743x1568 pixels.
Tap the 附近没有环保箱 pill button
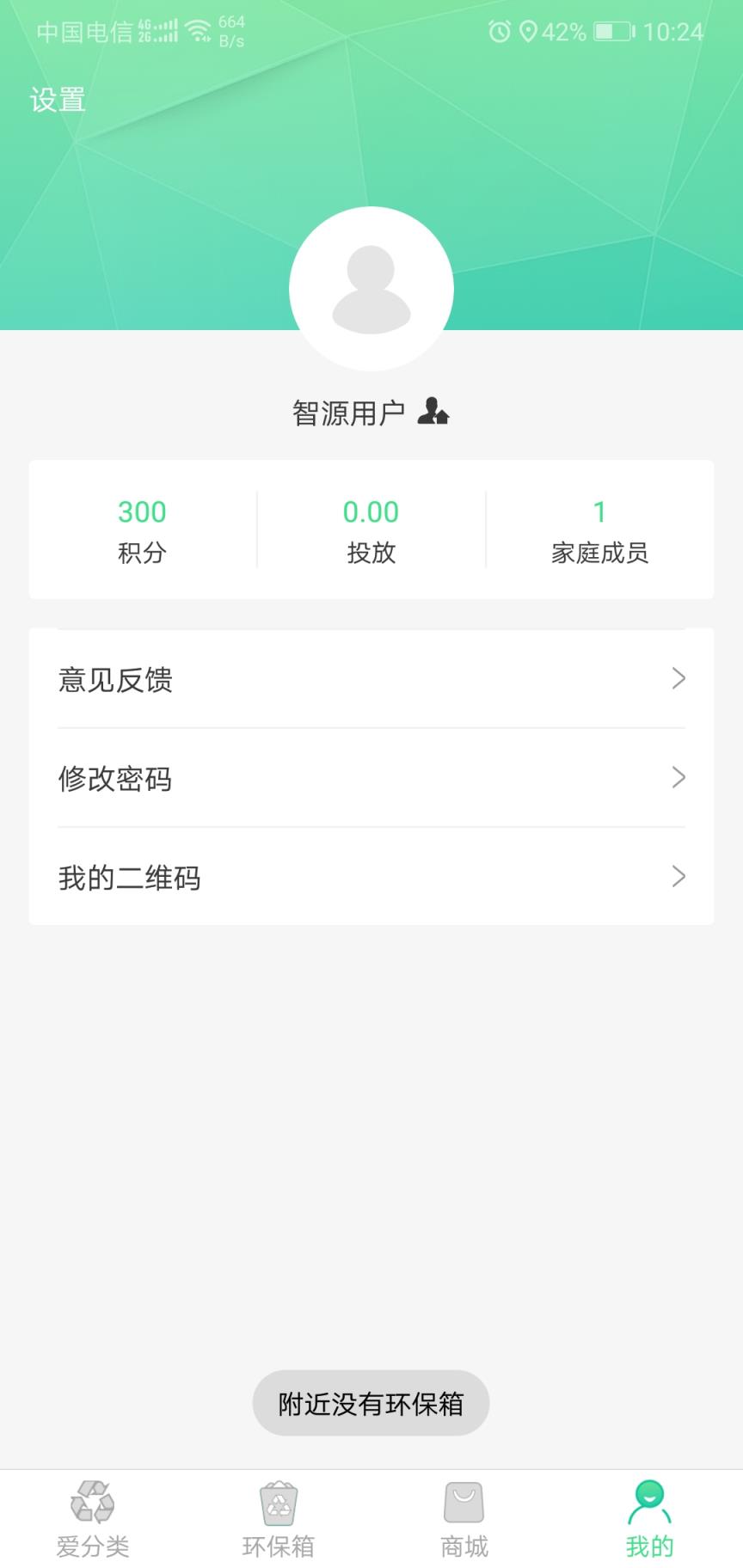371,1401
